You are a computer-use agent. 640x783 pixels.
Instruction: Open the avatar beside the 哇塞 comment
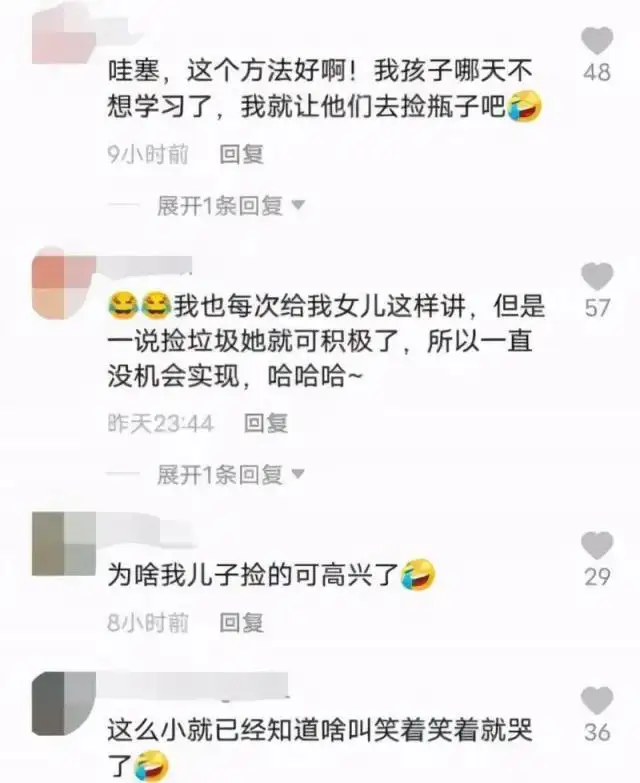[63, 32]
